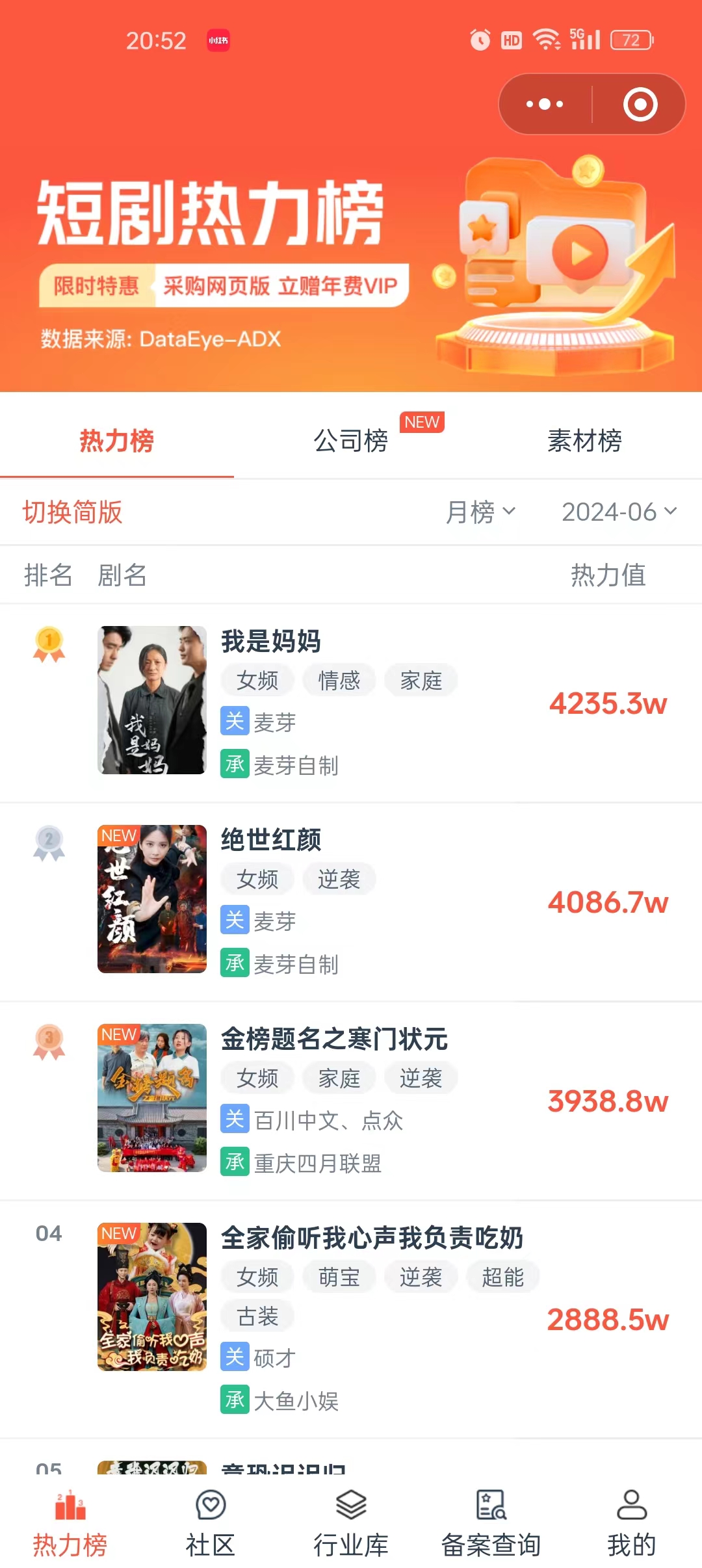Select the 热力榜 top tab

tap(117, 441)
